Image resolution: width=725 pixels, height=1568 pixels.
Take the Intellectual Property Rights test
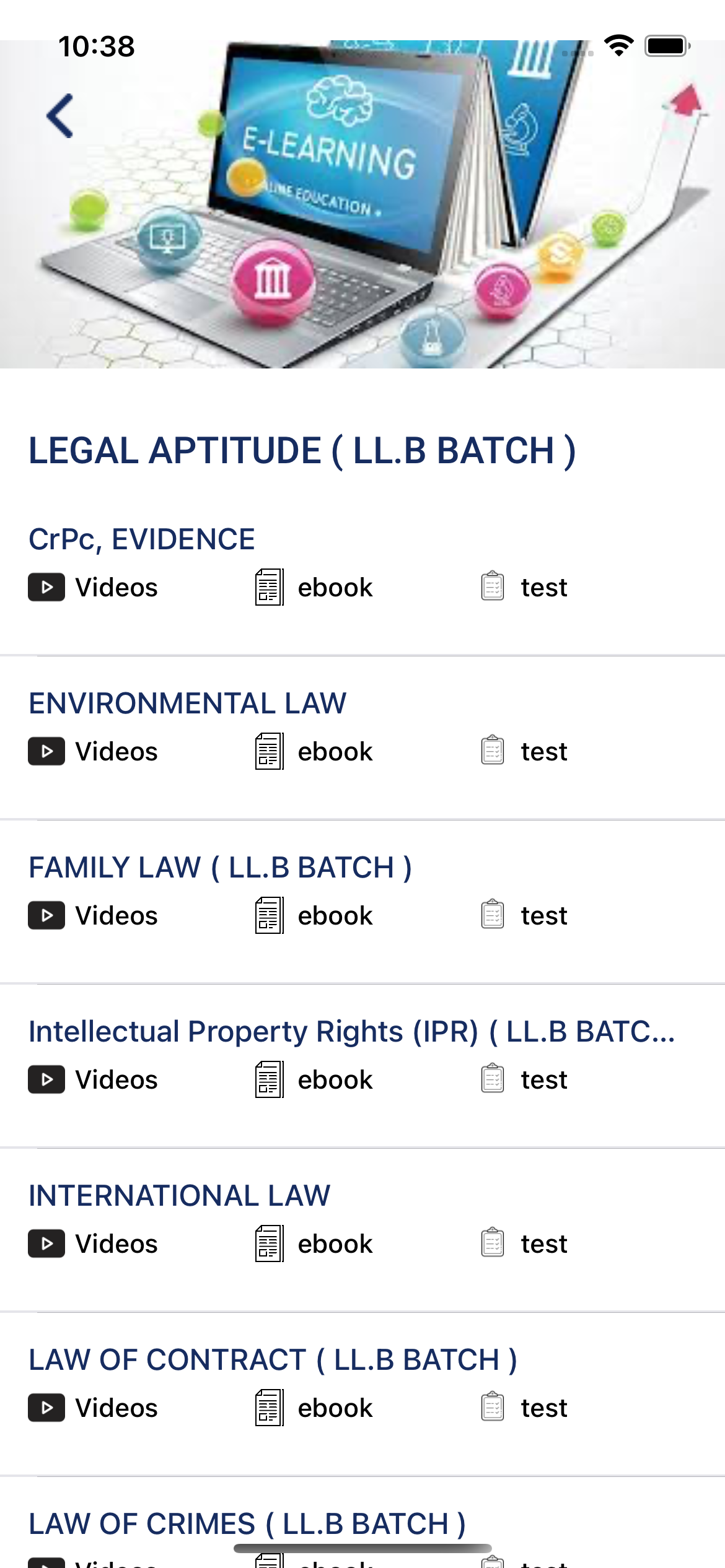tap(524, 1079)
